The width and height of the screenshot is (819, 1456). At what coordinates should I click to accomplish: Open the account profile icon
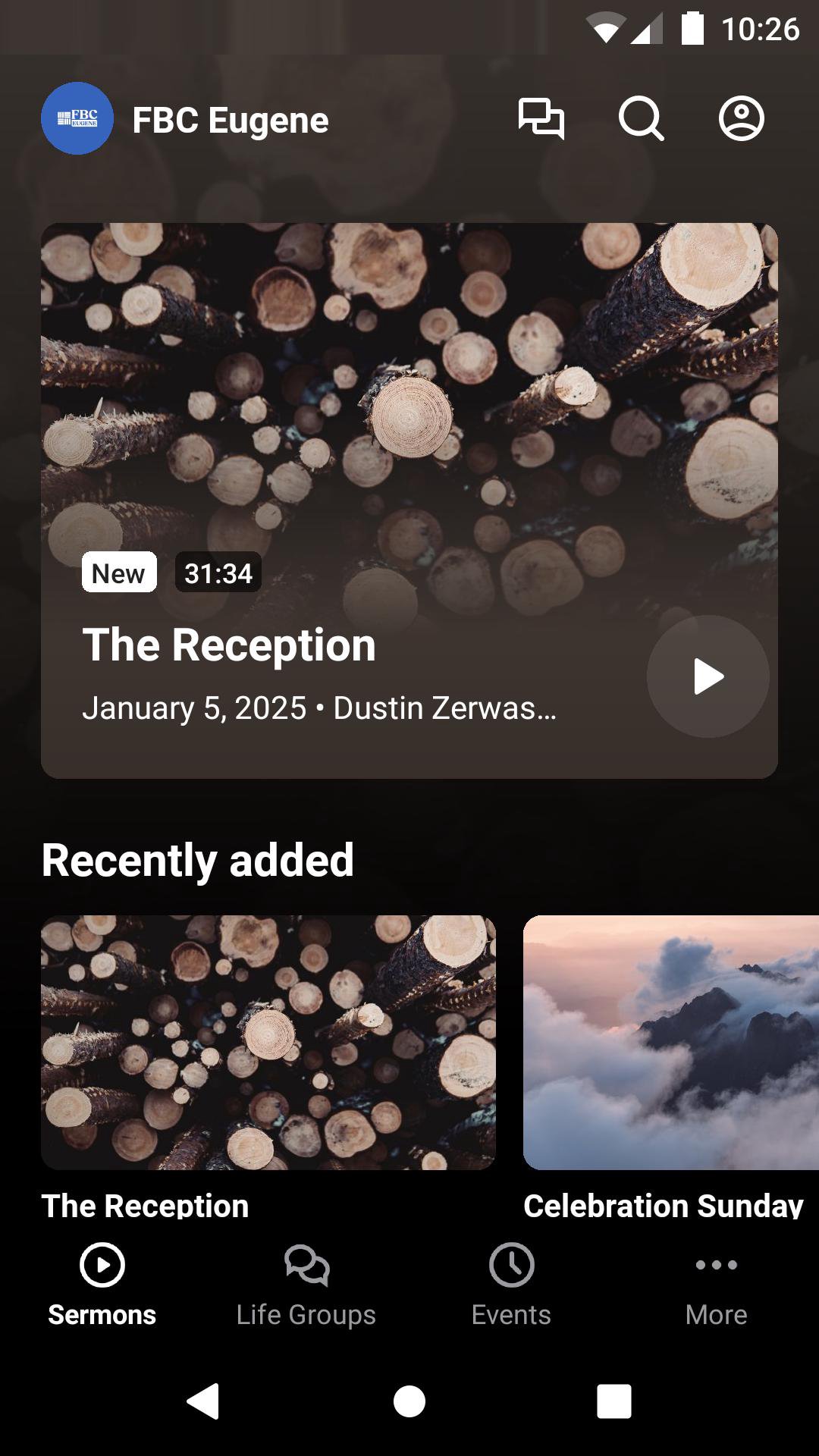[741, 119]
